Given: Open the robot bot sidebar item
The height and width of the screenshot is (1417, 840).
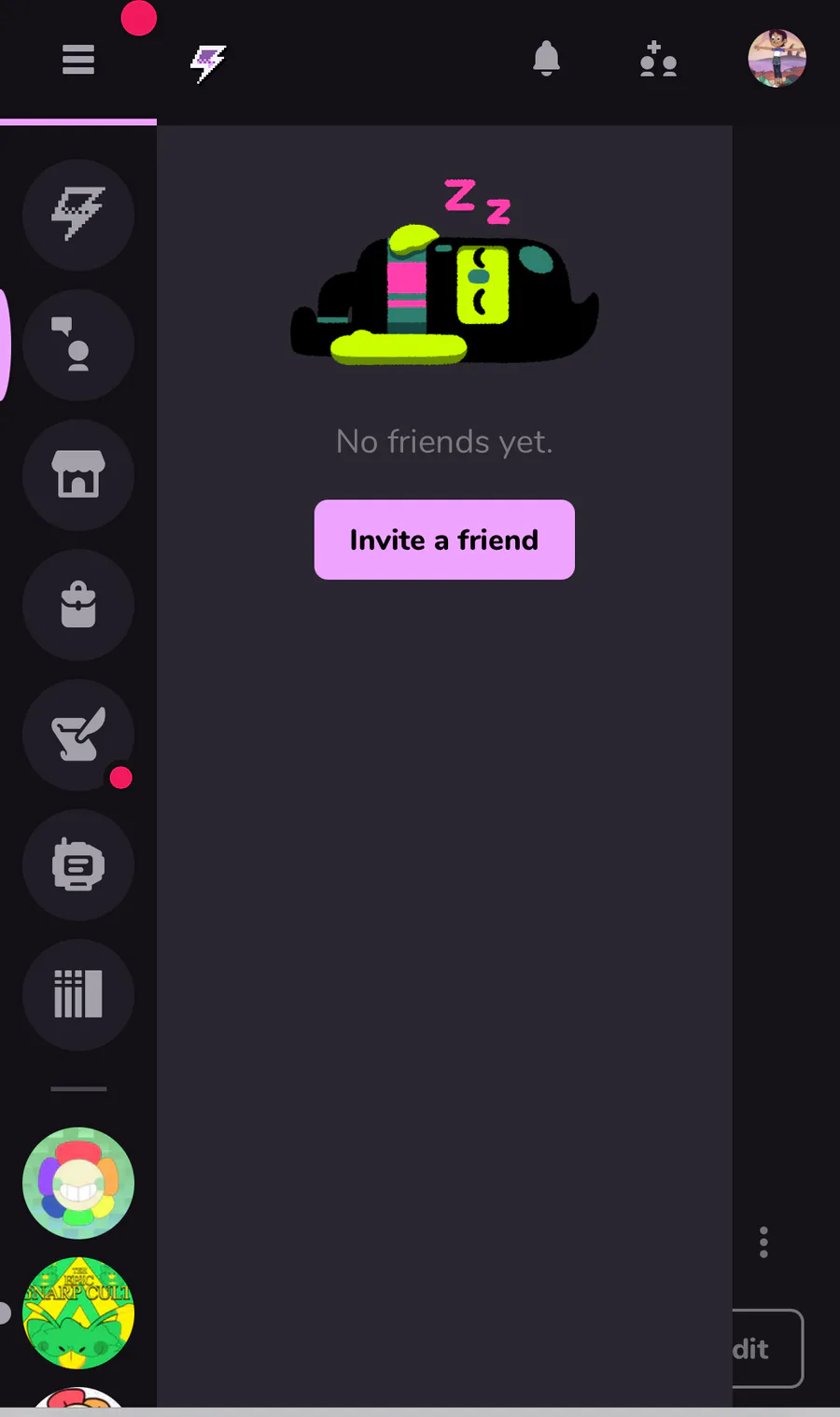Looking at the screenshot, I should coord(78,865).
